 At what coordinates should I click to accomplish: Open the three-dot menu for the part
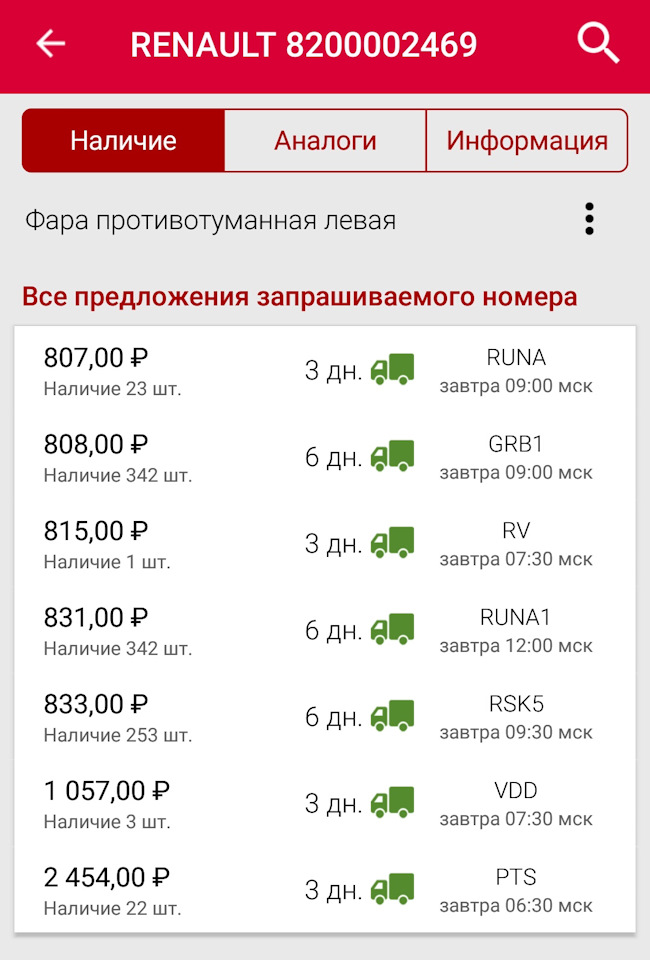(590, 219)
